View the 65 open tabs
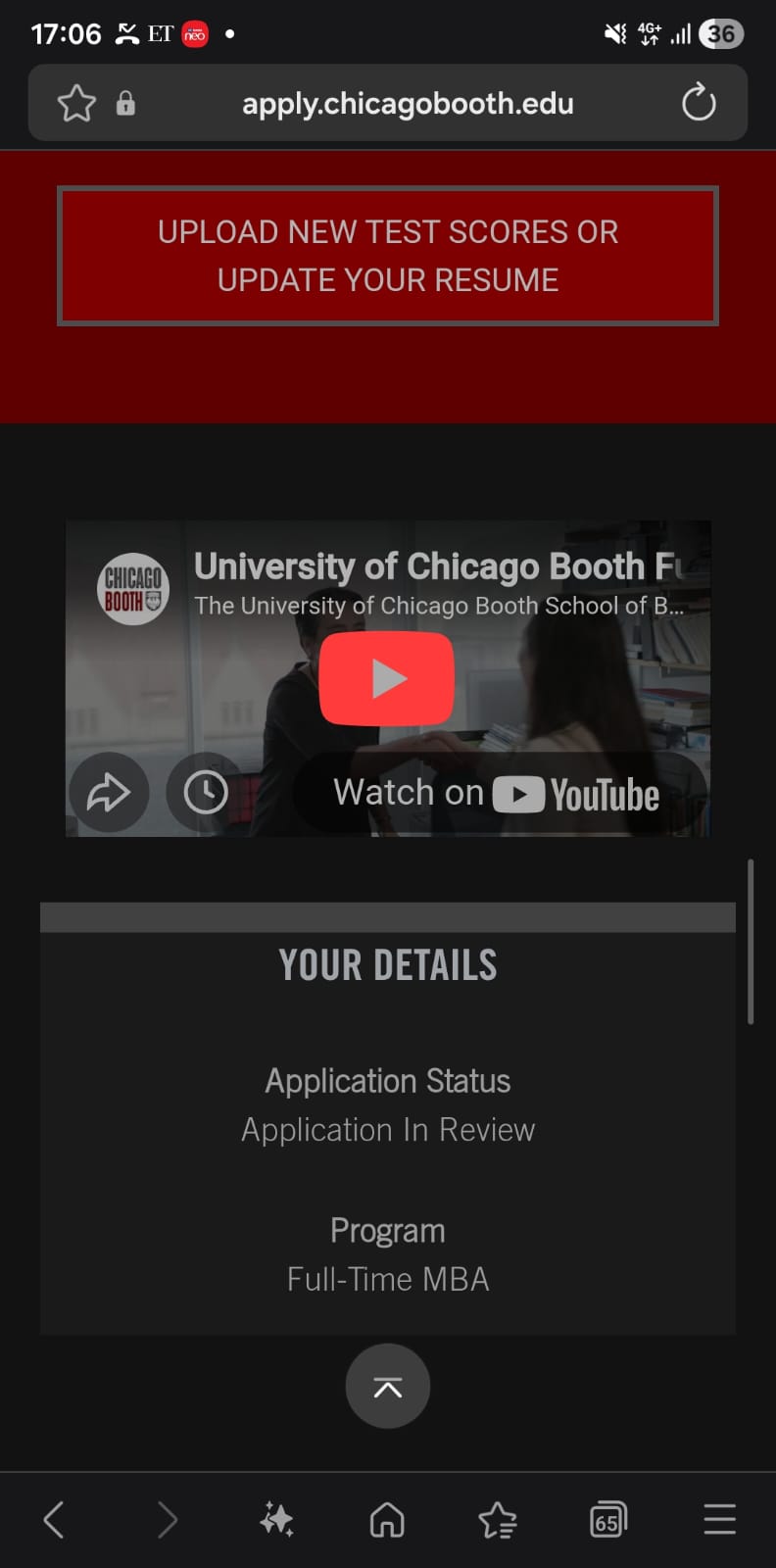 coord(608,1520)
